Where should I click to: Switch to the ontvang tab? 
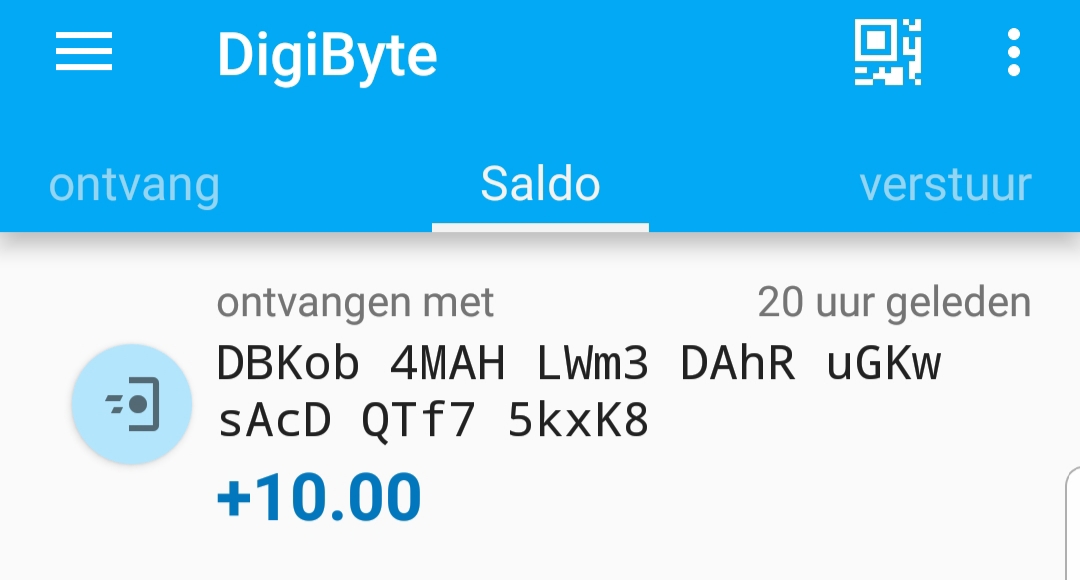(x=134, y=185)
